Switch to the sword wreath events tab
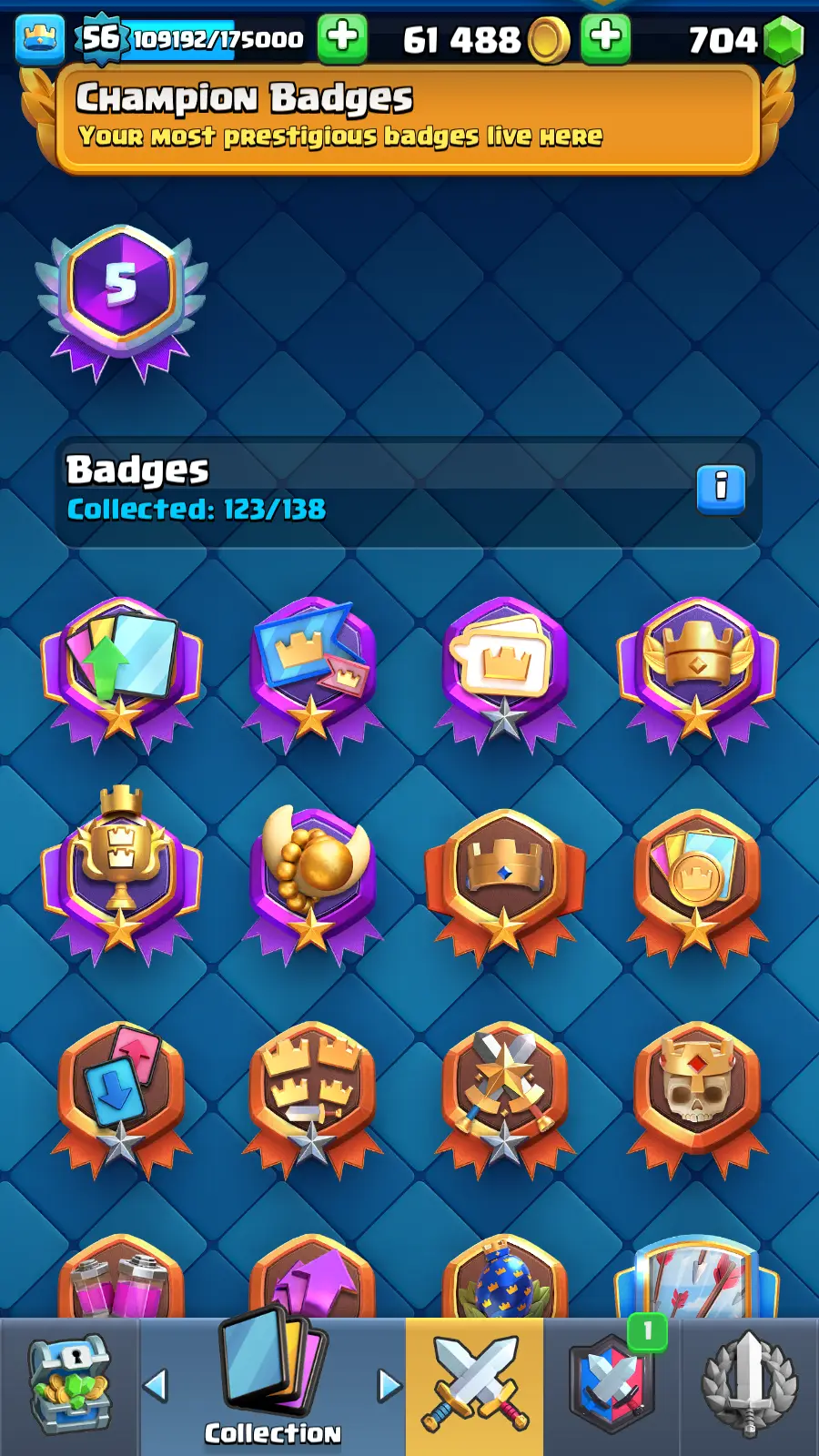819x1456 pixels. [750, 1385]
